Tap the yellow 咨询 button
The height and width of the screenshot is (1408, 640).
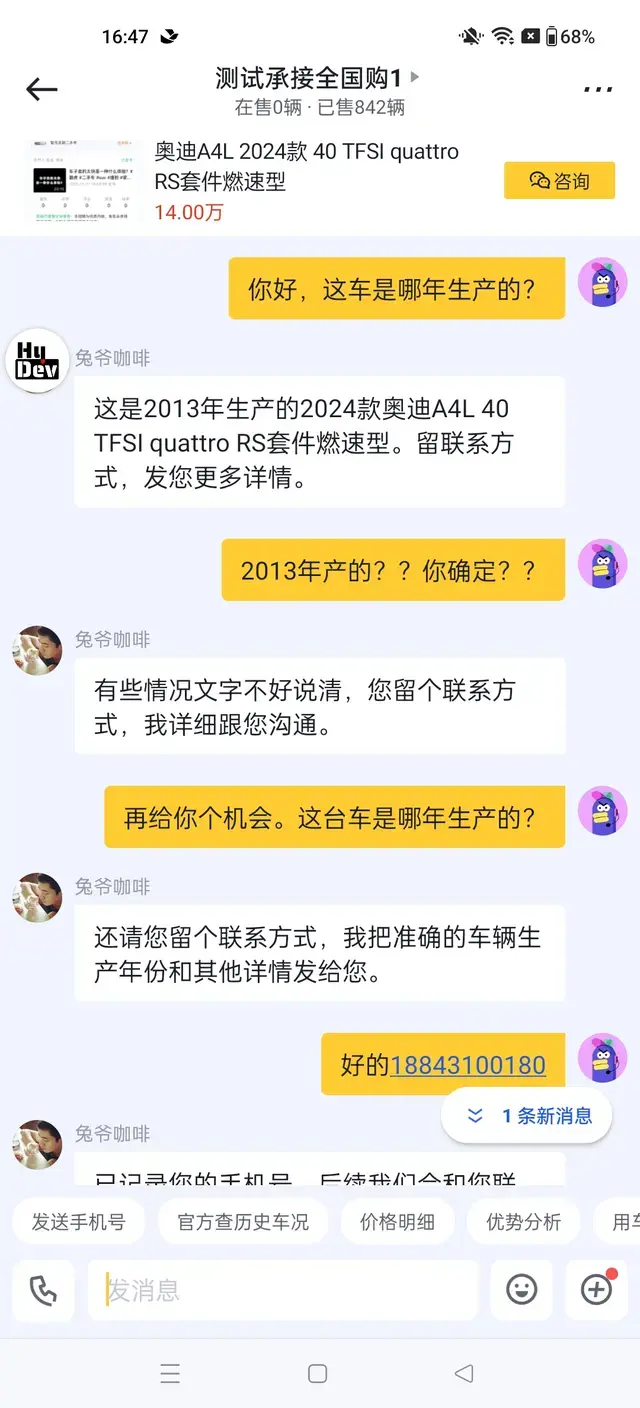coord(559,181)
